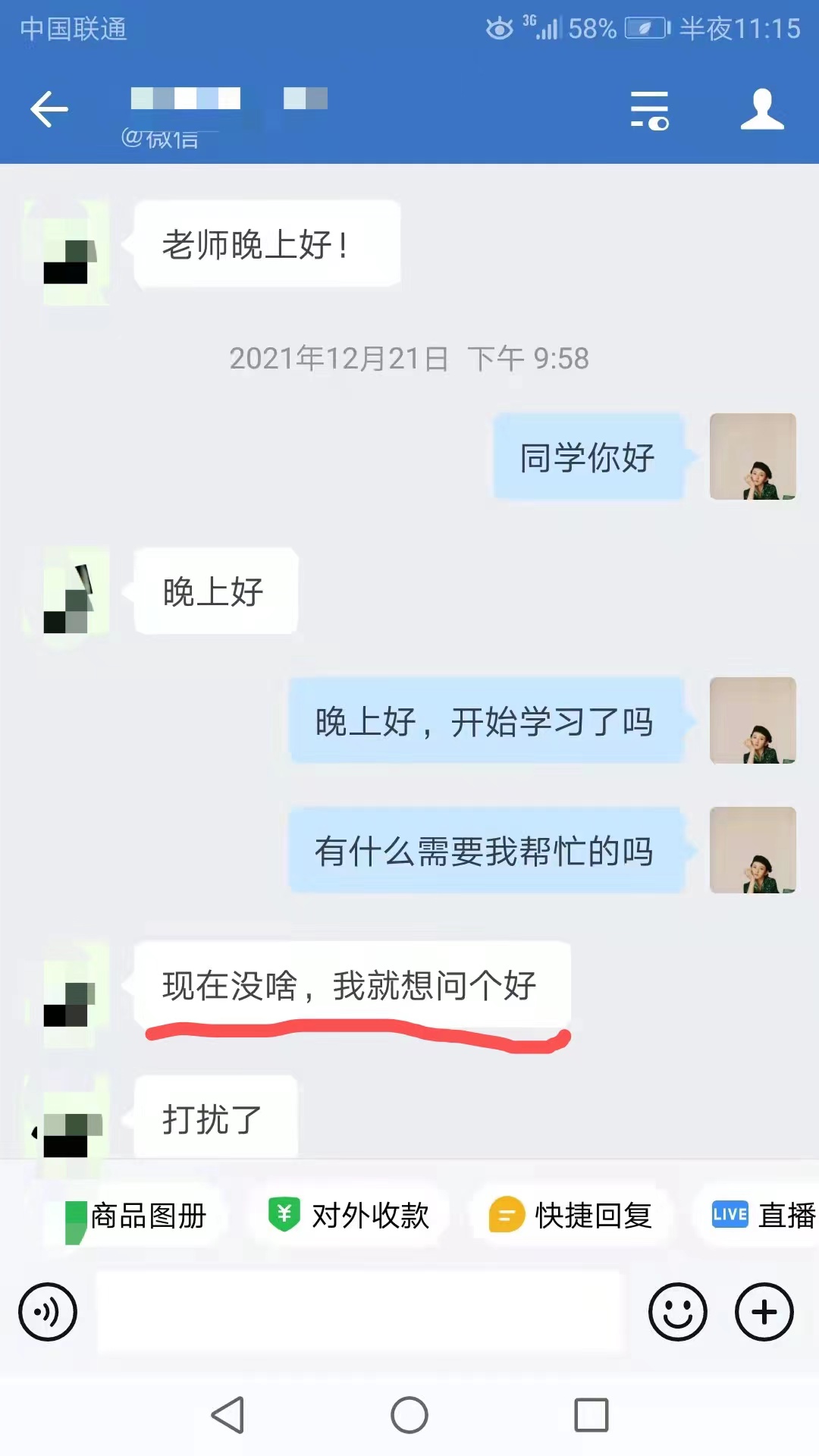The image size is (819, 1456).
Task: Tap the system home button
Action: [409, 1415]
